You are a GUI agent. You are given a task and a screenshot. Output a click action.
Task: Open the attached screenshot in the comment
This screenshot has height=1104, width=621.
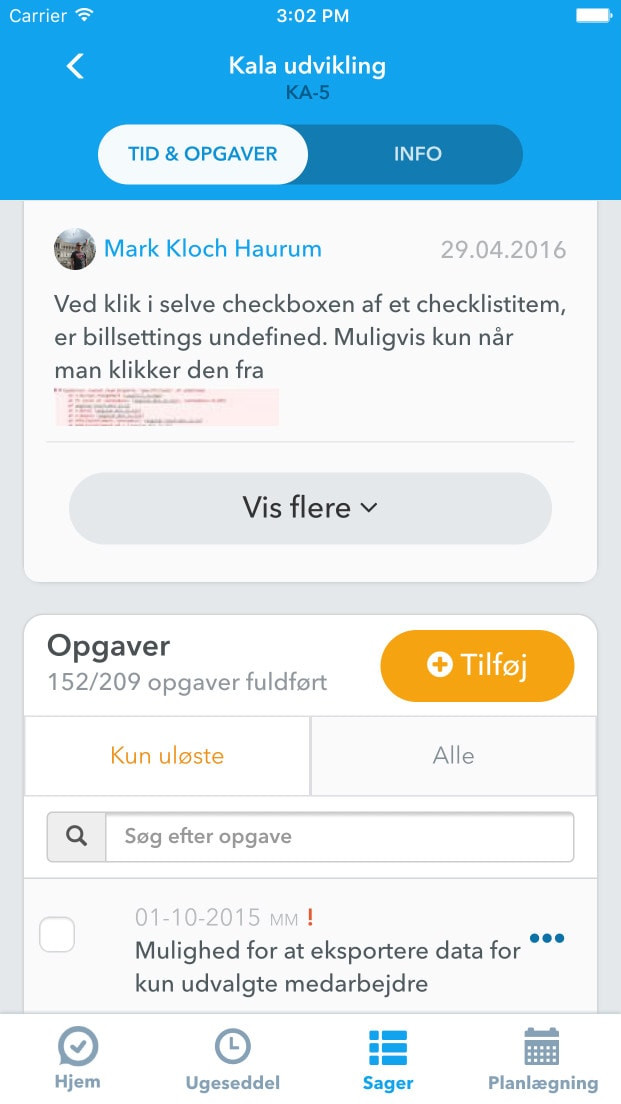(x=167, y=407)
